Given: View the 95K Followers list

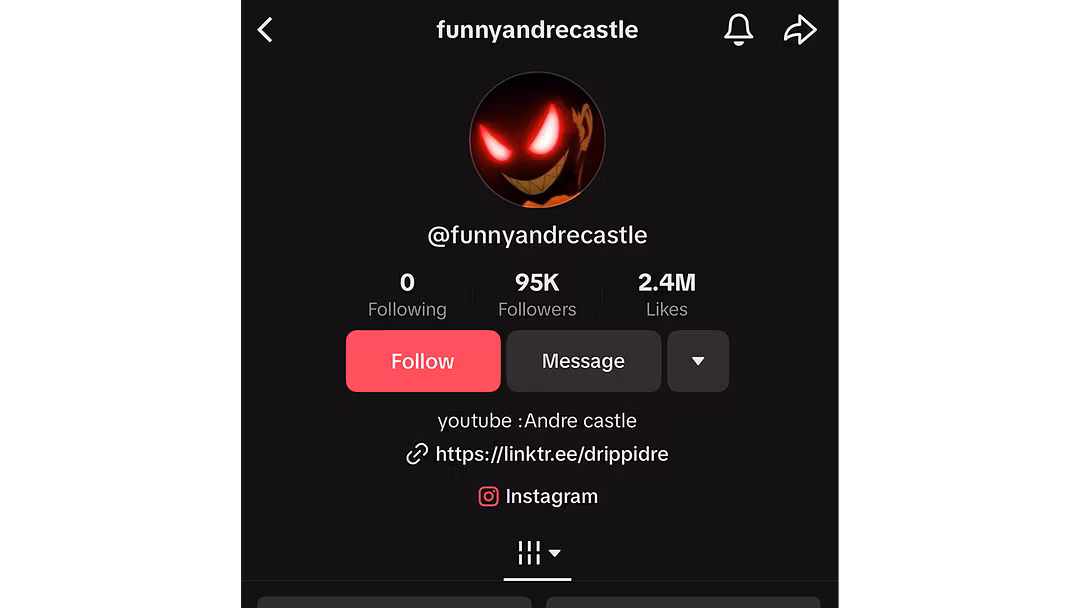Looking at the screenshot, I should [x=537, y=295].
